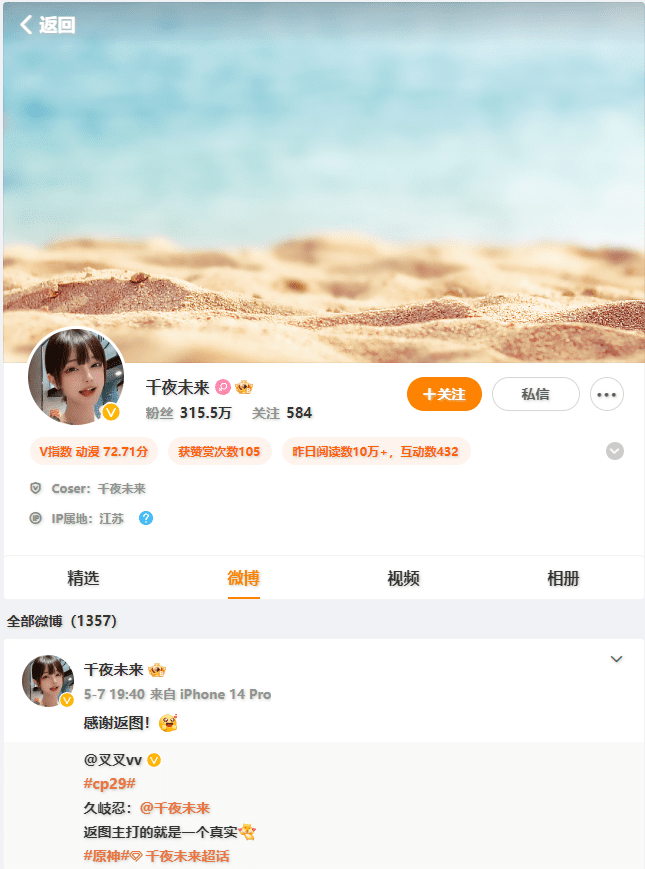The width and height of the screenshot is (645, 869).
Task: Open the post's dropdown arrow menu
Action: [616, 659]
